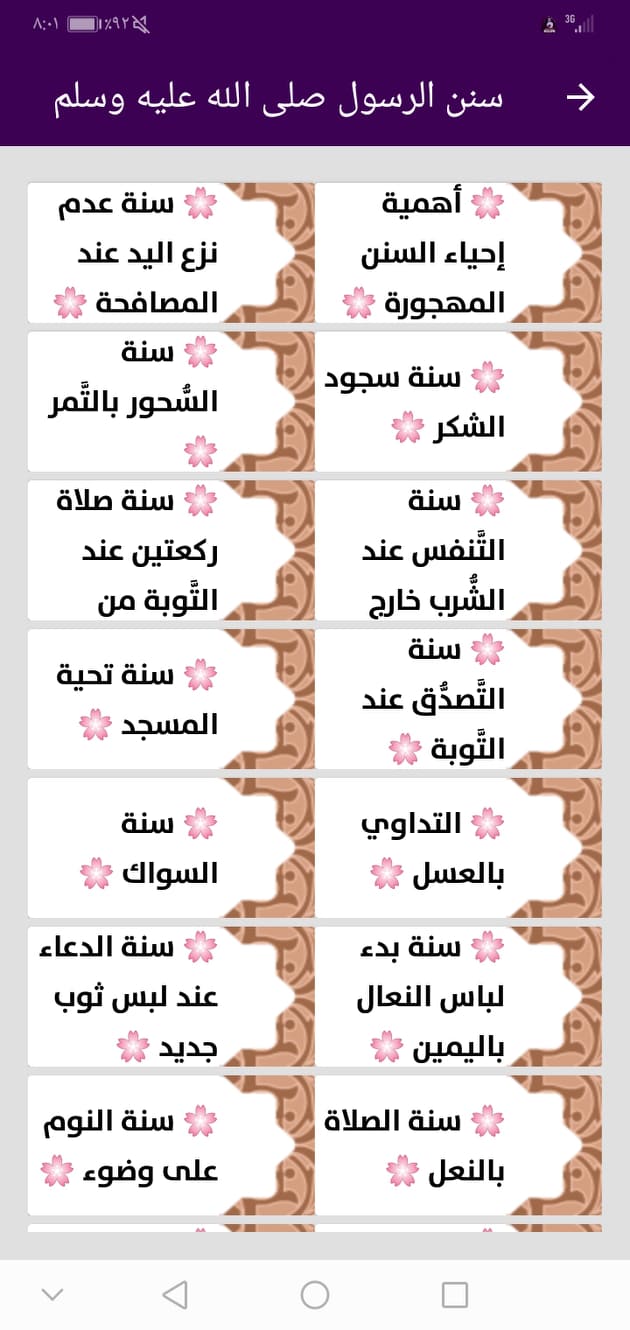This screenshot has width=630, height=1330.
Task: Open the سنة تحية المسجد card
Action: [171, 700]
